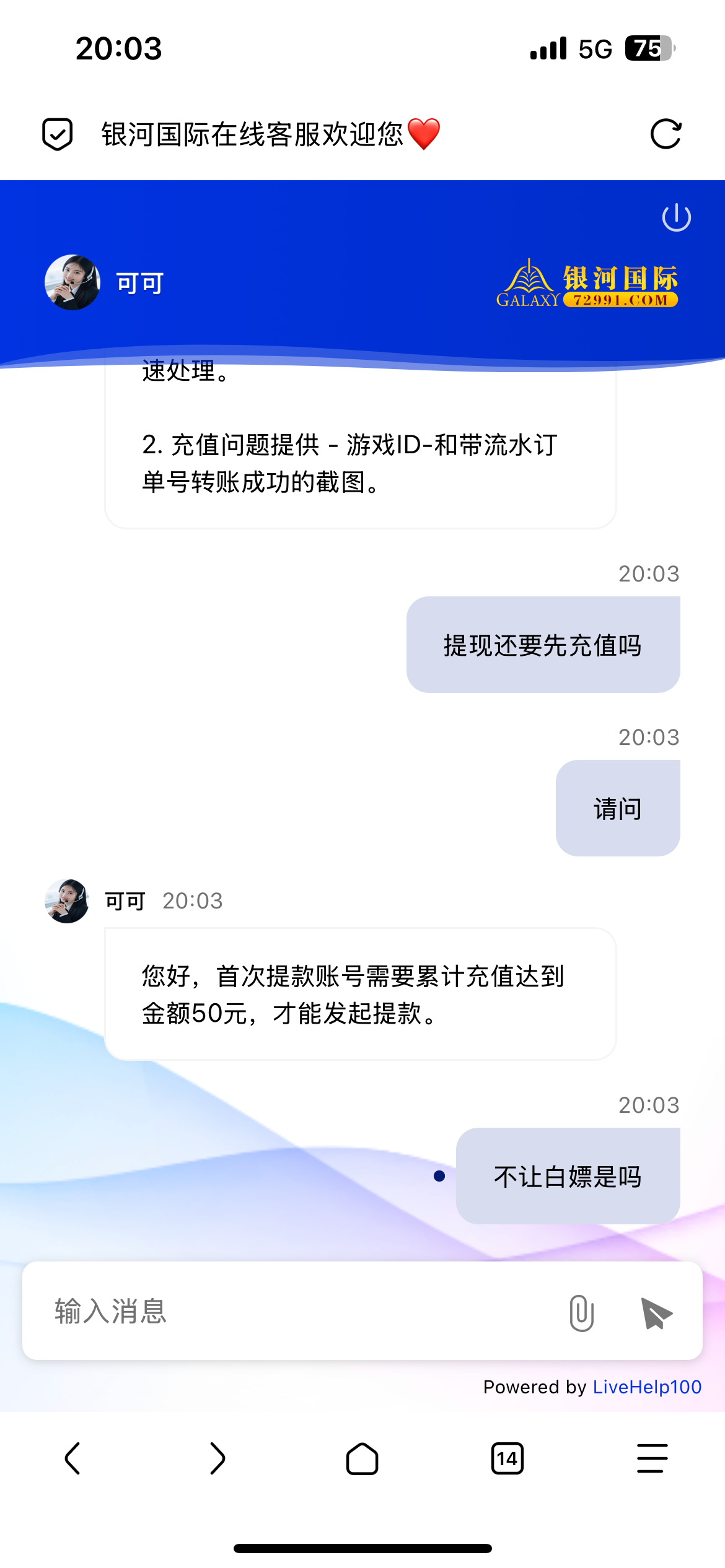Viewport: 725px width, 1568px height.
Task: Go back to the previous page
Action: point(73,1458)
